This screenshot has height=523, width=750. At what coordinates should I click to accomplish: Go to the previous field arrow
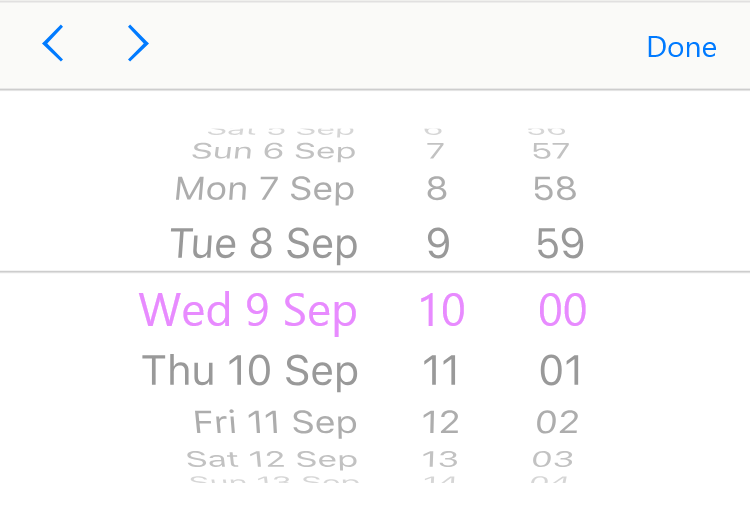(x=53, y=44)
